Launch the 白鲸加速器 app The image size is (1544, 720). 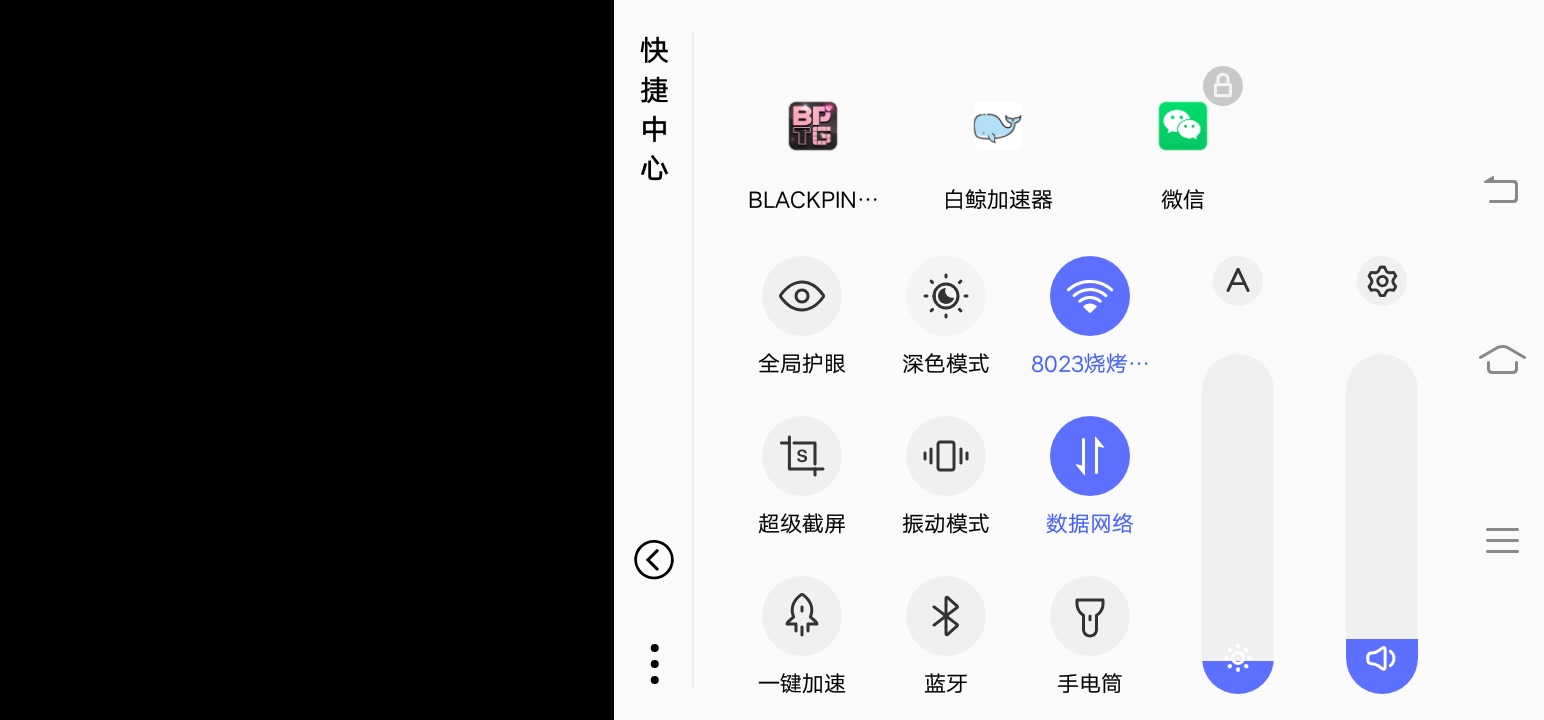click(x=997, y=127)
